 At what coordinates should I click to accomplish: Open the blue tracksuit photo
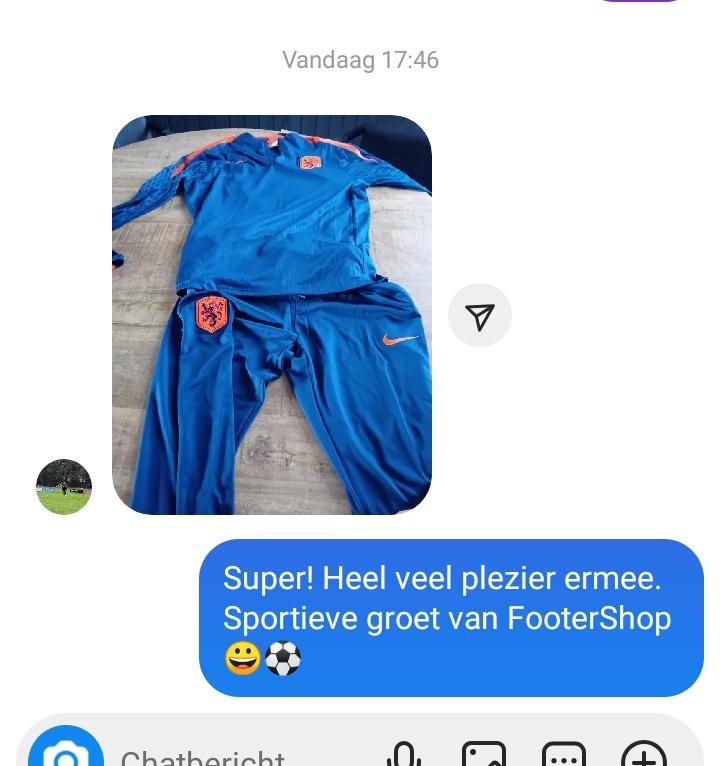pyautogui.click(x=271, y=315)
